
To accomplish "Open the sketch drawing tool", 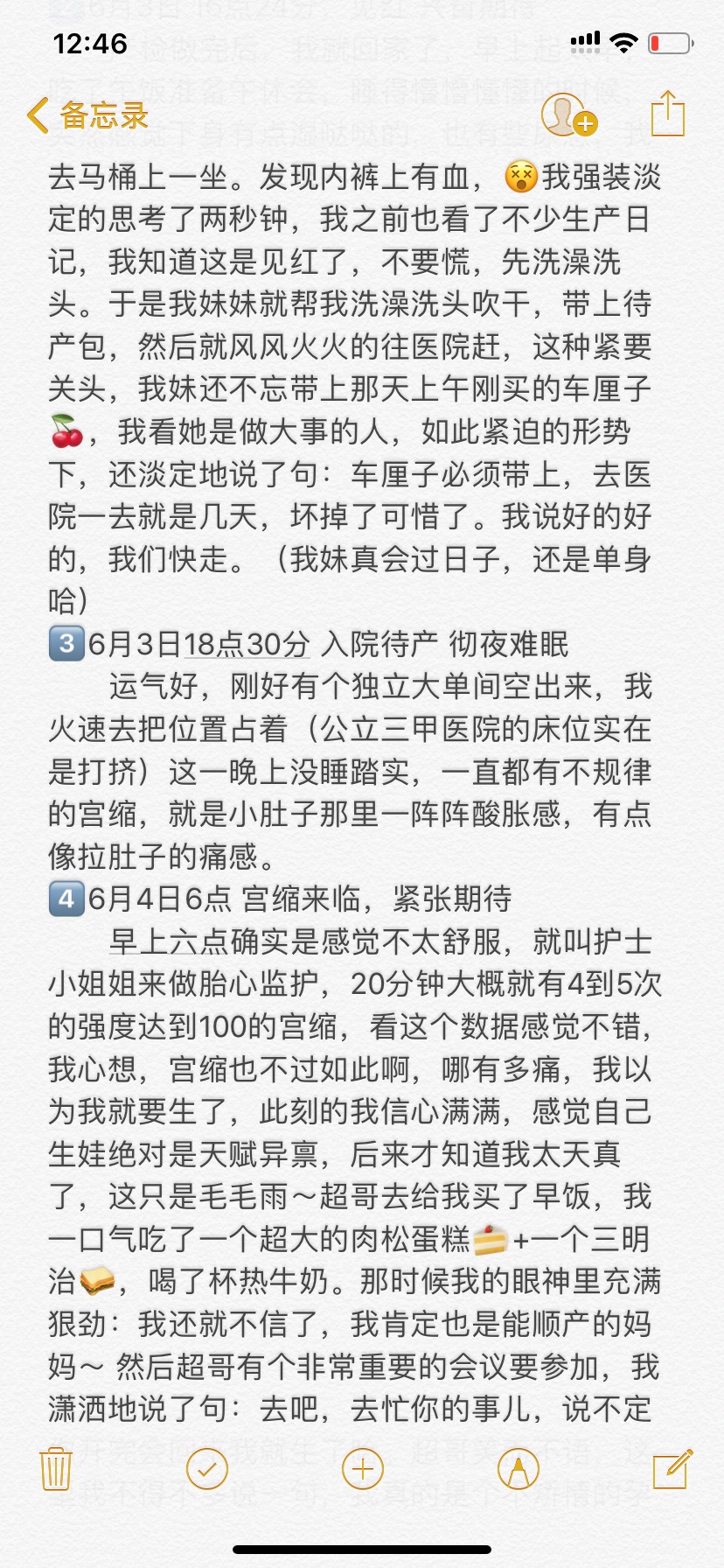I will pos(518,1467).
